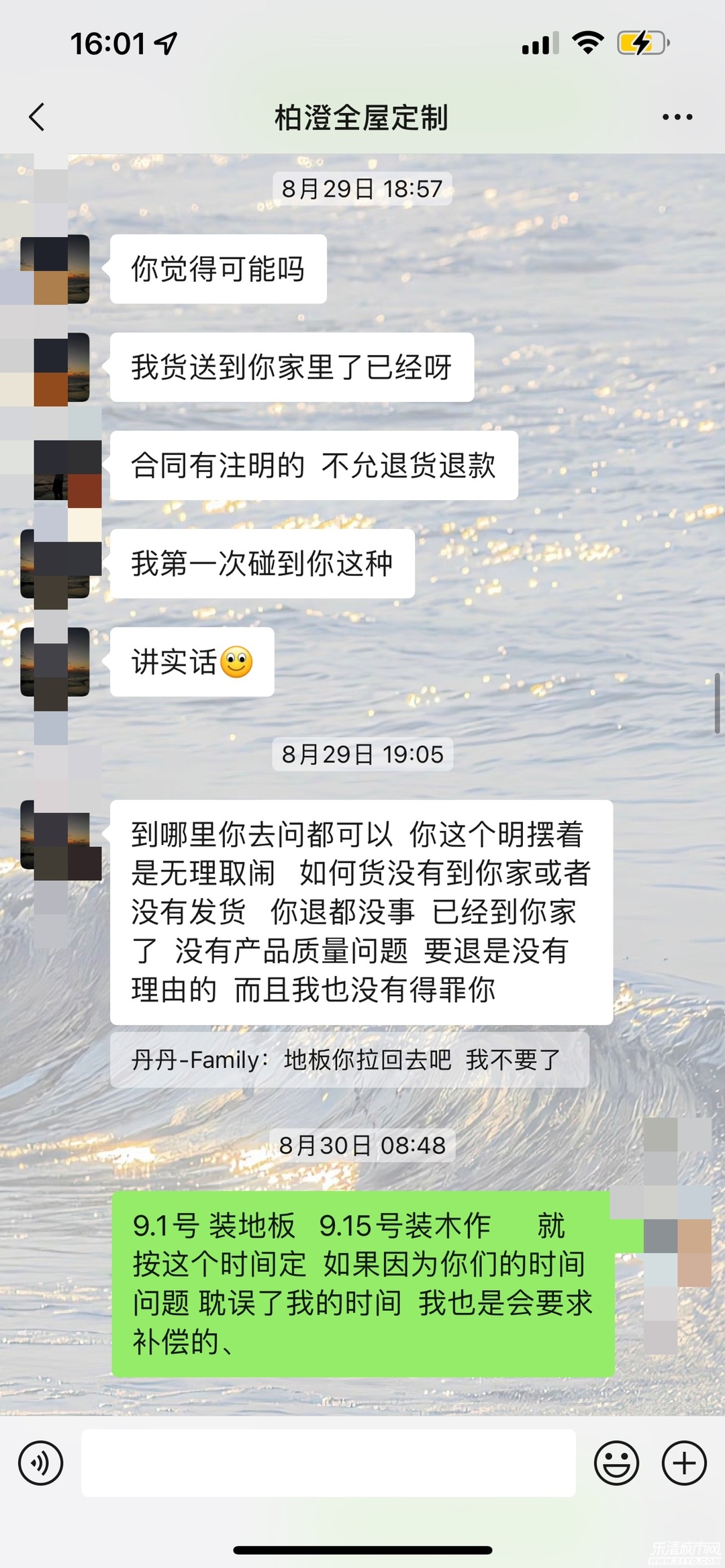Open the plus attachments menu
Image resolution: width=725 pixels, height=1568 pixels.
[684, 1463]
